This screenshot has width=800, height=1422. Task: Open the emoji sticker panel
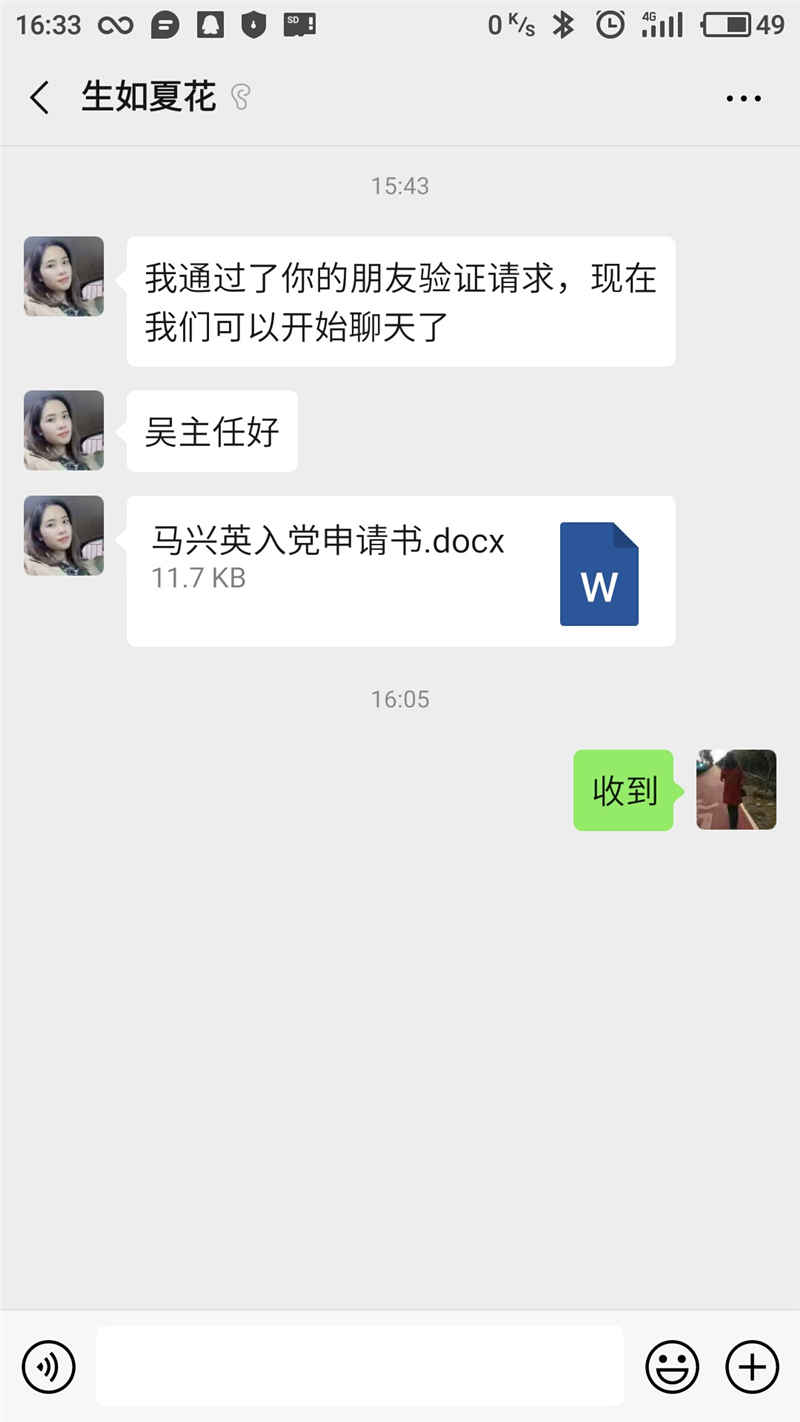[x=672, y=1366]
